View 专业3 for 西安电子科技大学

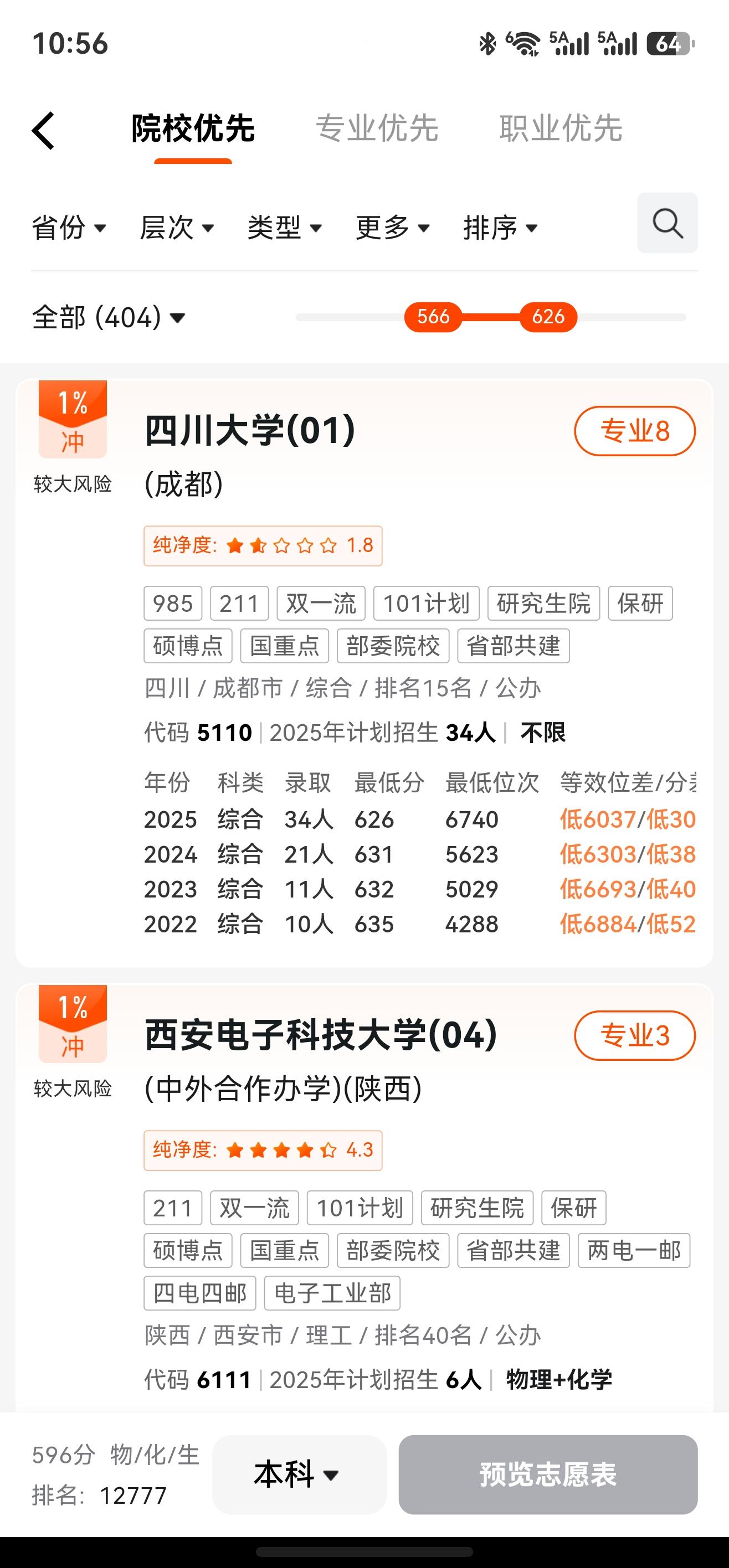coord(634,1035)
